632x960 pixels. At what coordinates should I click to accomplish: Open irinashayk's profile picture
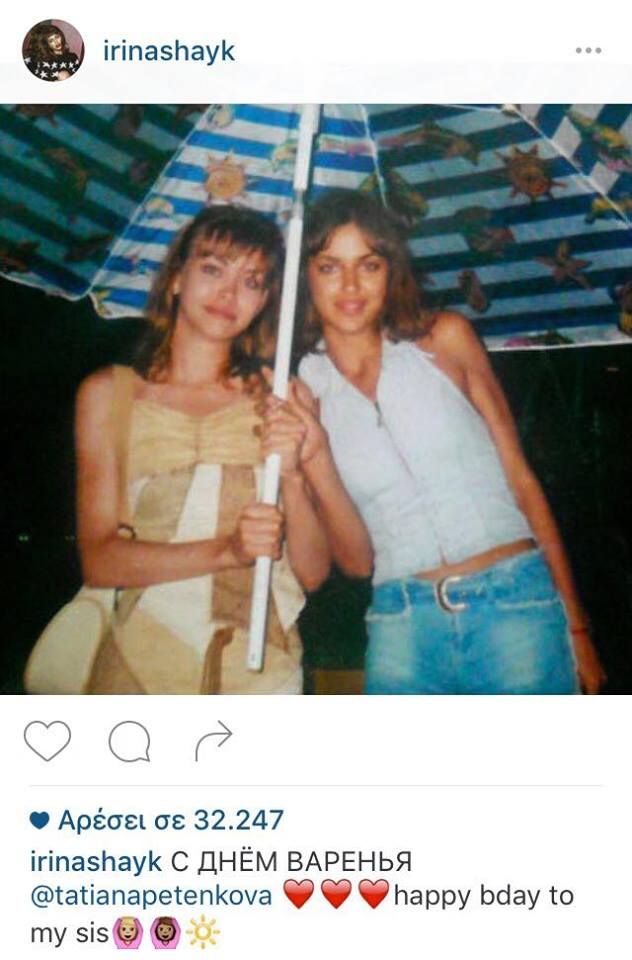click(53, 50)
